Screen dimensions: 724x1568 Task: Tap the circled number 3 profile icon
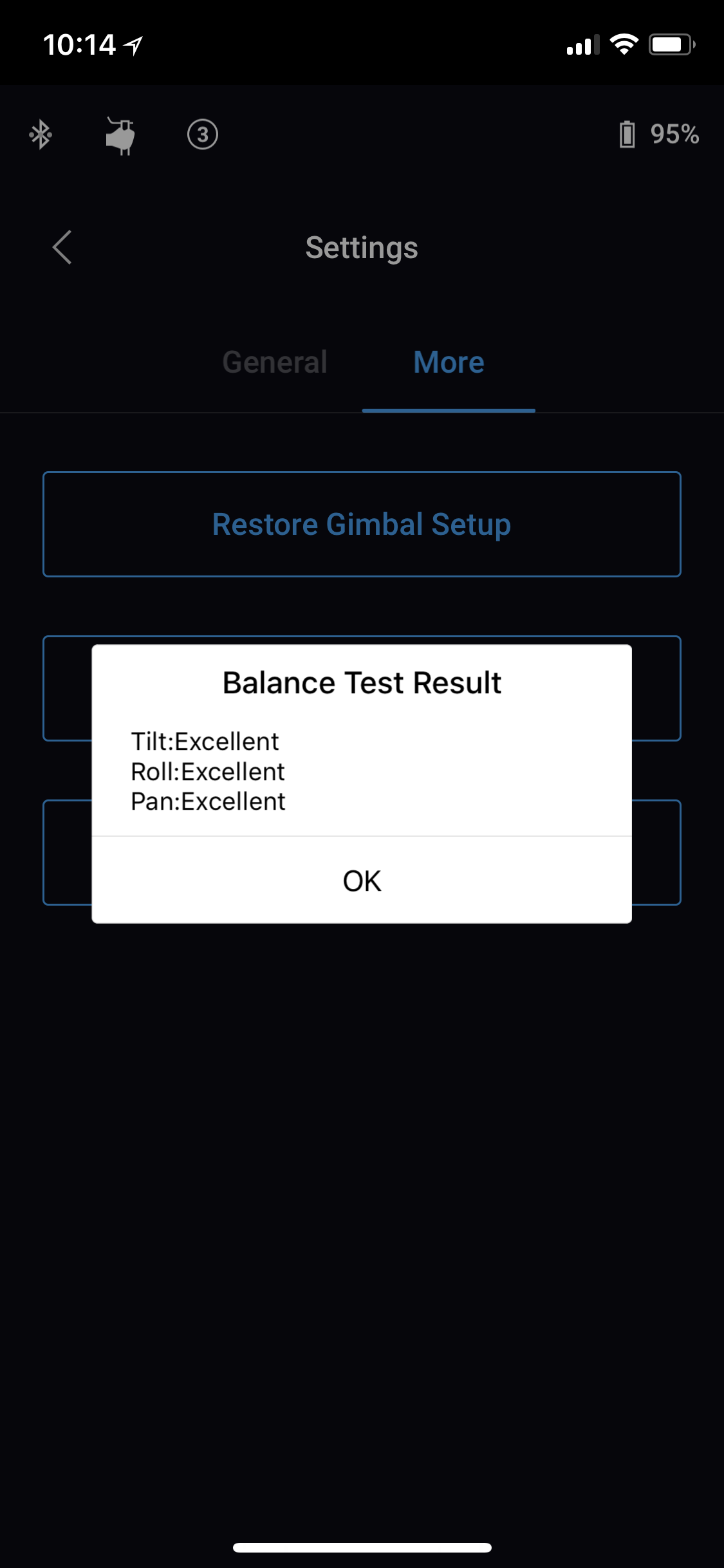(x=203, y=135)
